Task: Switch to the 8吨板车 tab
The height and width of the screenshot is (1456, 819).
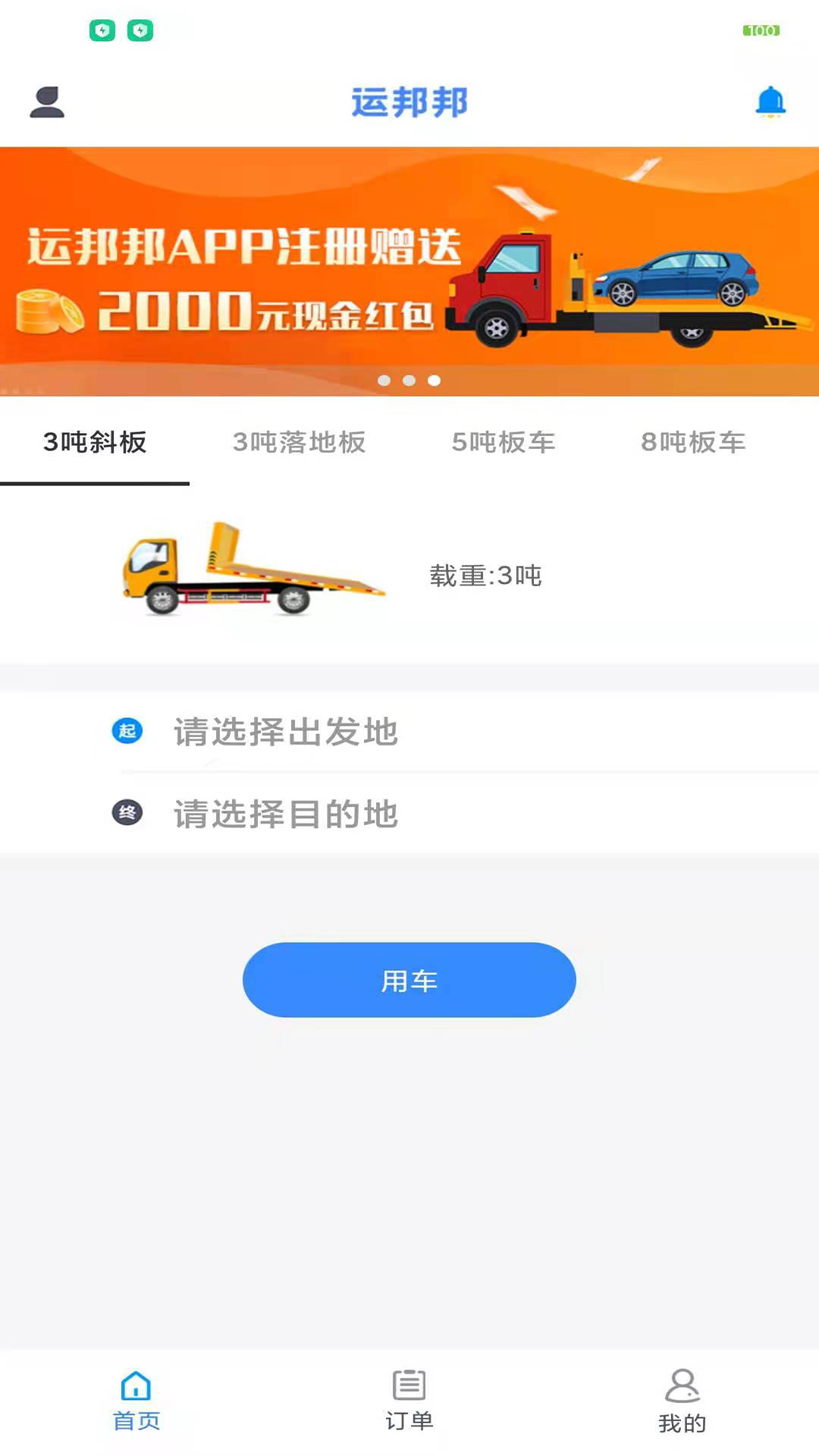Action: click(x=693, y=442)
